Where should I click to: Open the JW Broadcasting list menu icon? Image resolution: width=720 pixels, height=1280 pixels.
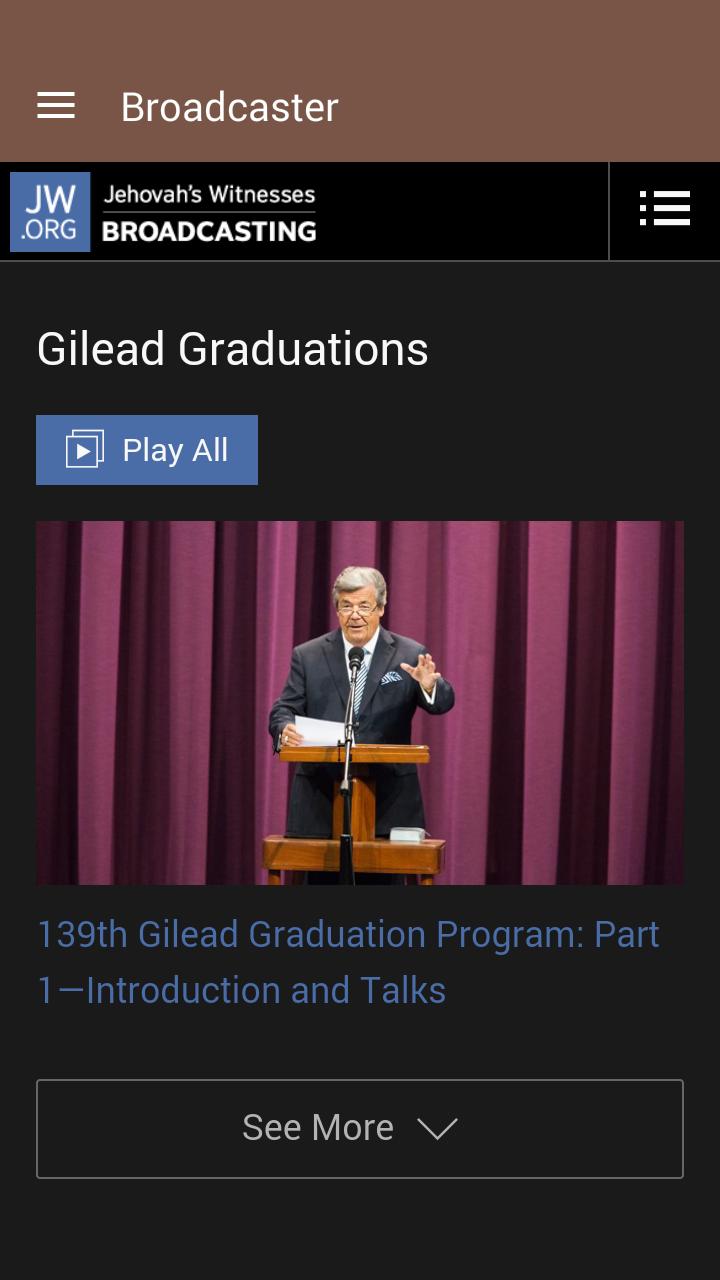point(665,209)
